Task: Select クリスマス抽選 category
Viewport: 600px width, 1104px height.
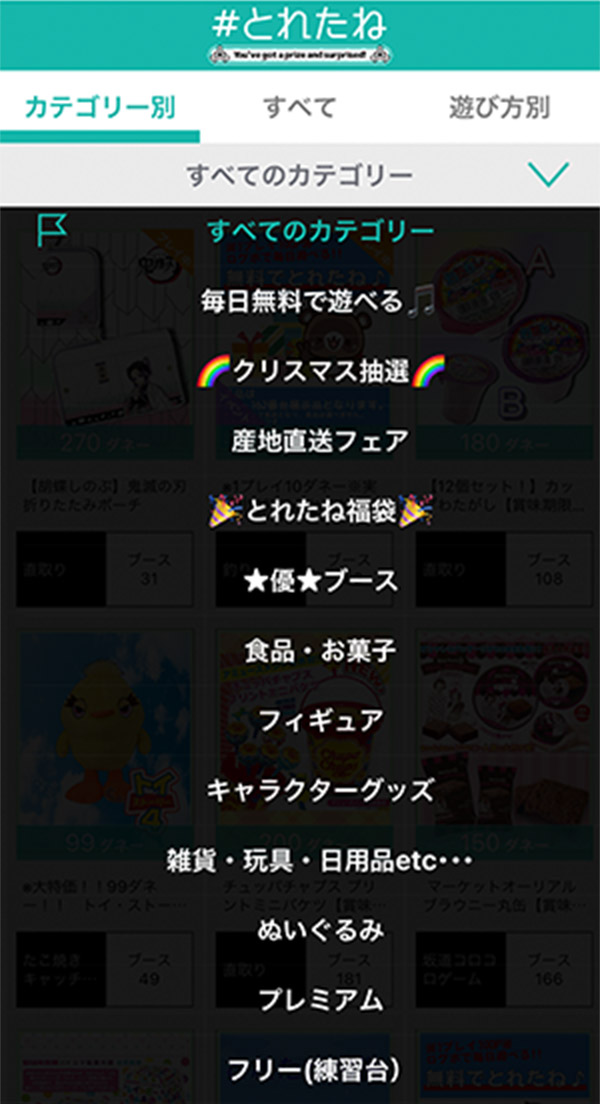Action: (320, 371)
